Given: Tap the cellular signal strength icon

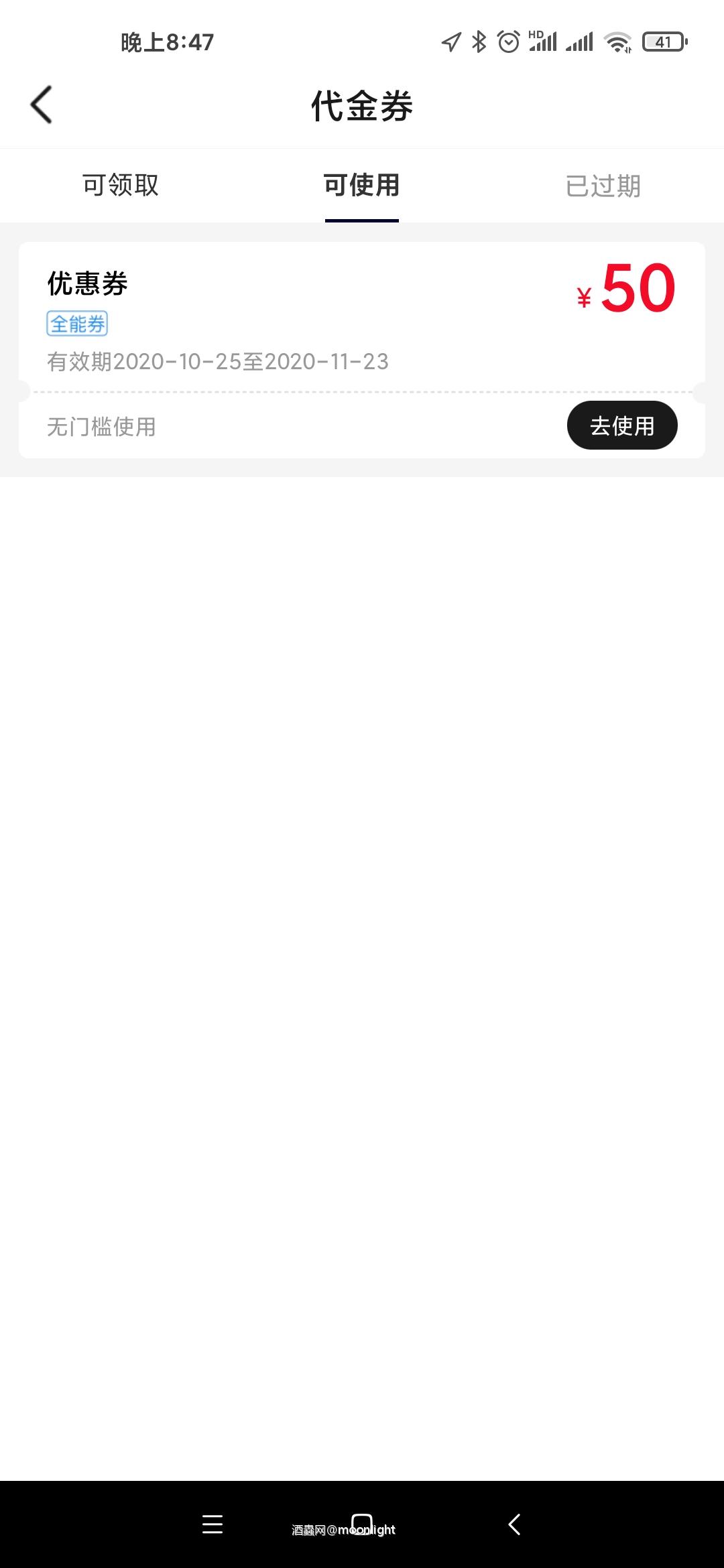Looking at the screenshot, I should pos(579,42).
